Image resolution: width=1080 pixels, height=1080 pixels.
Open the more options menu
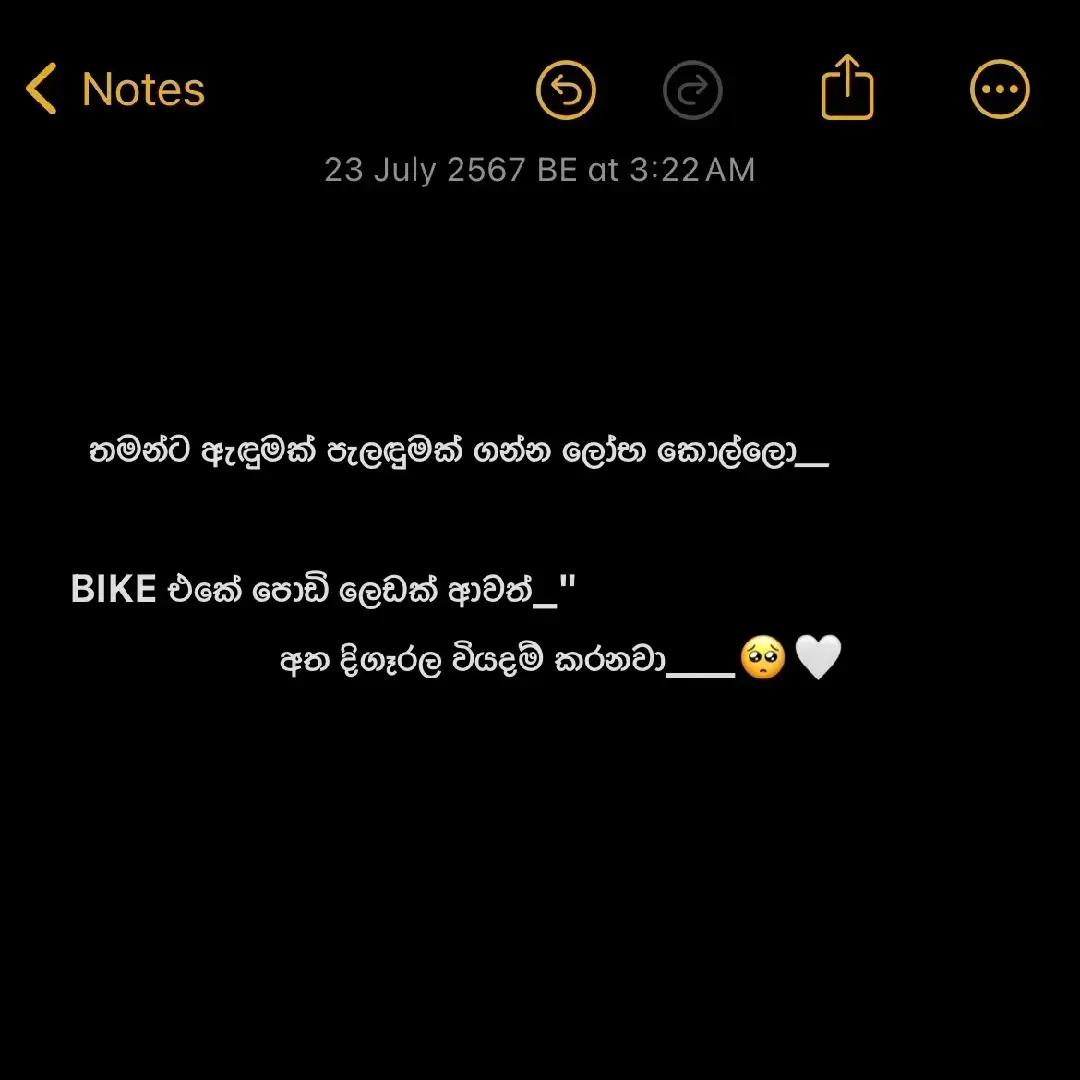[999, 89]
